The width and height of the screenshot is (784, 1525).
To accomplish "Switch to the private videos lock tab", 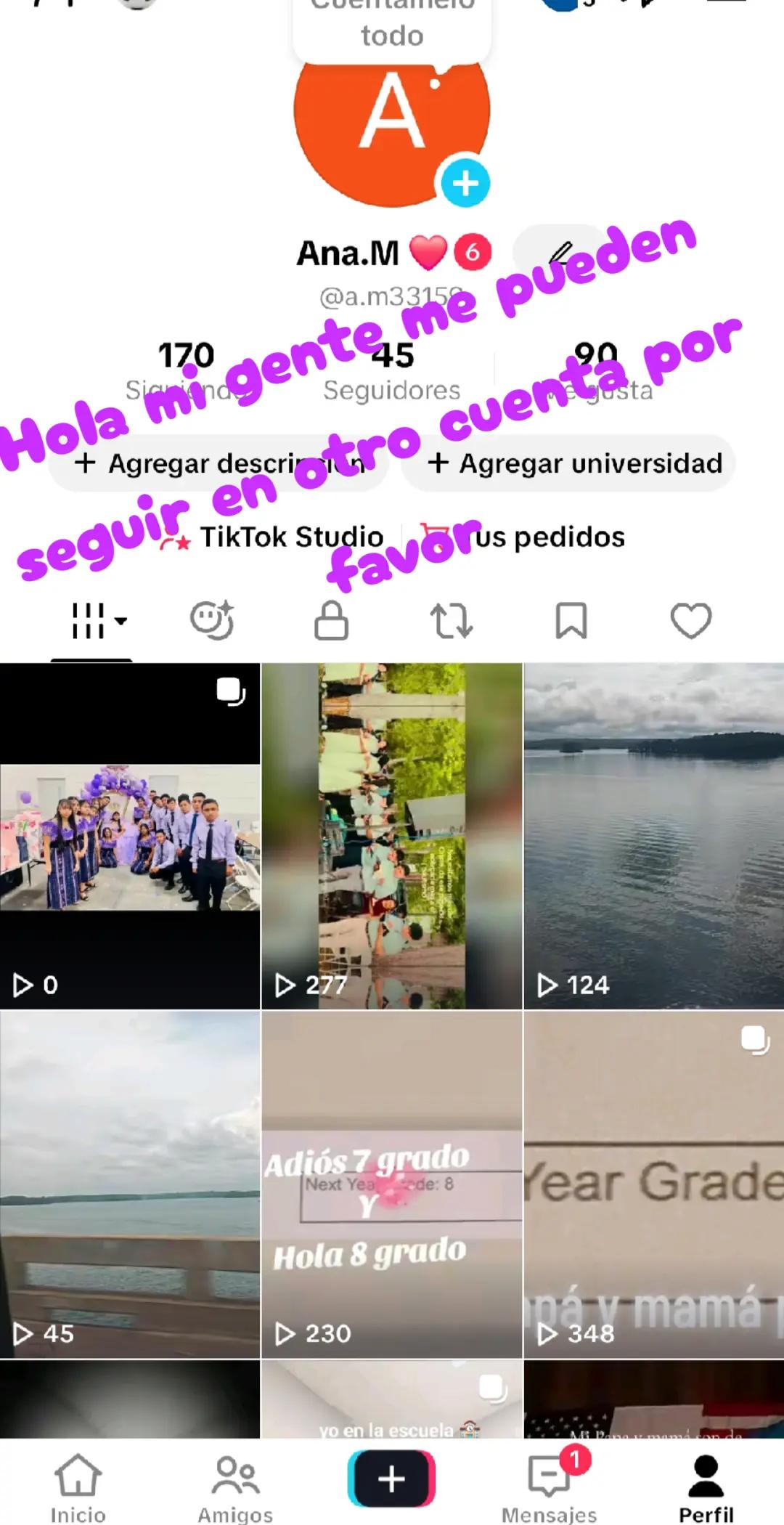I will [331, 621].
